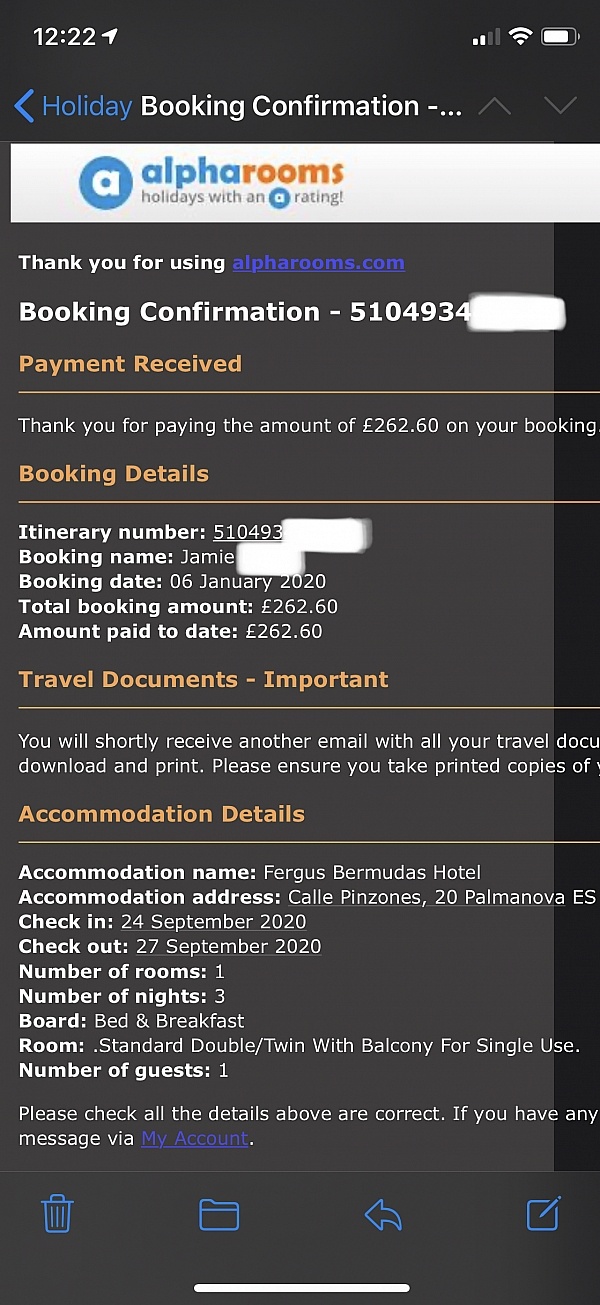Show the previous email with up arrow
Screen dimensions: 600x1305
(x=495, y=106)
